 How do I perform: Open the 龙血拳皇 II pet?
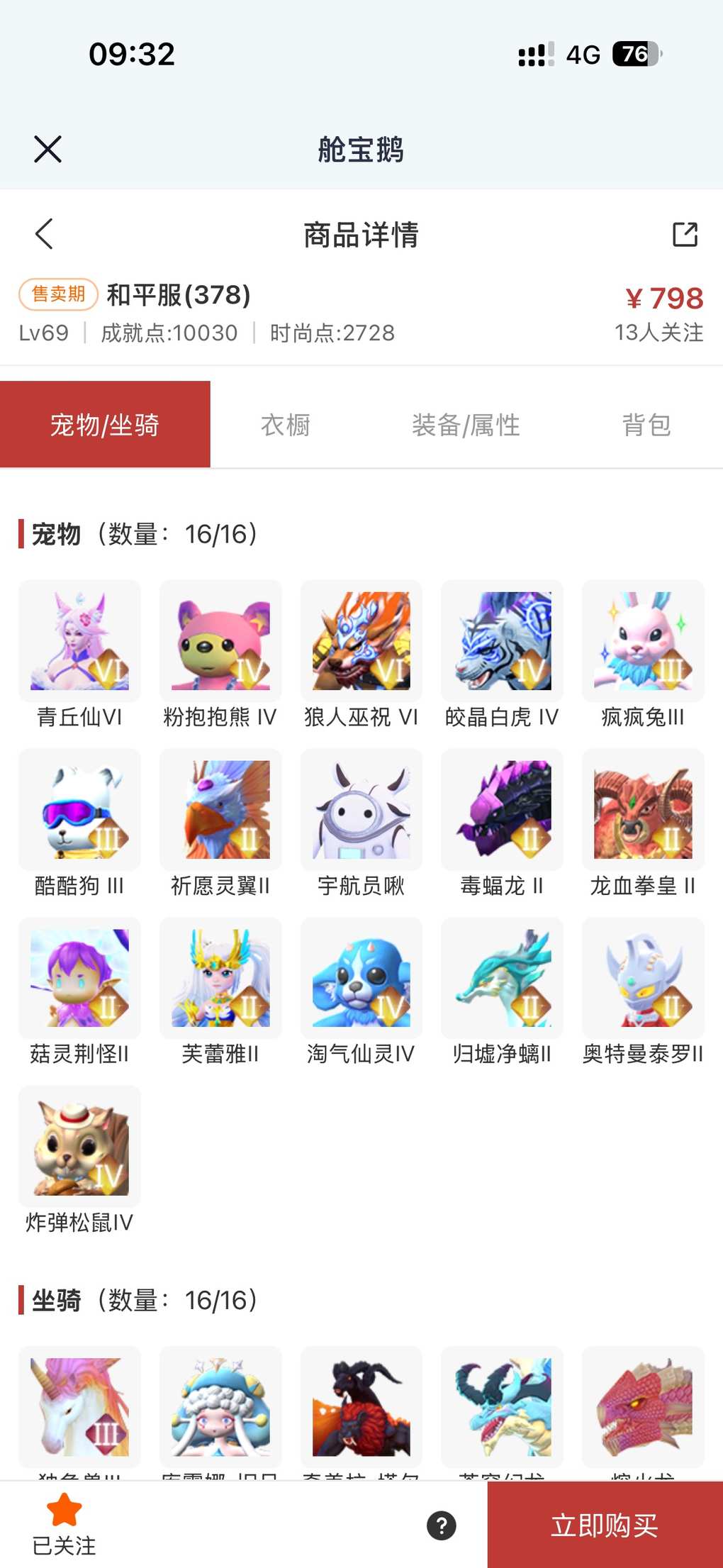point(643,810)
